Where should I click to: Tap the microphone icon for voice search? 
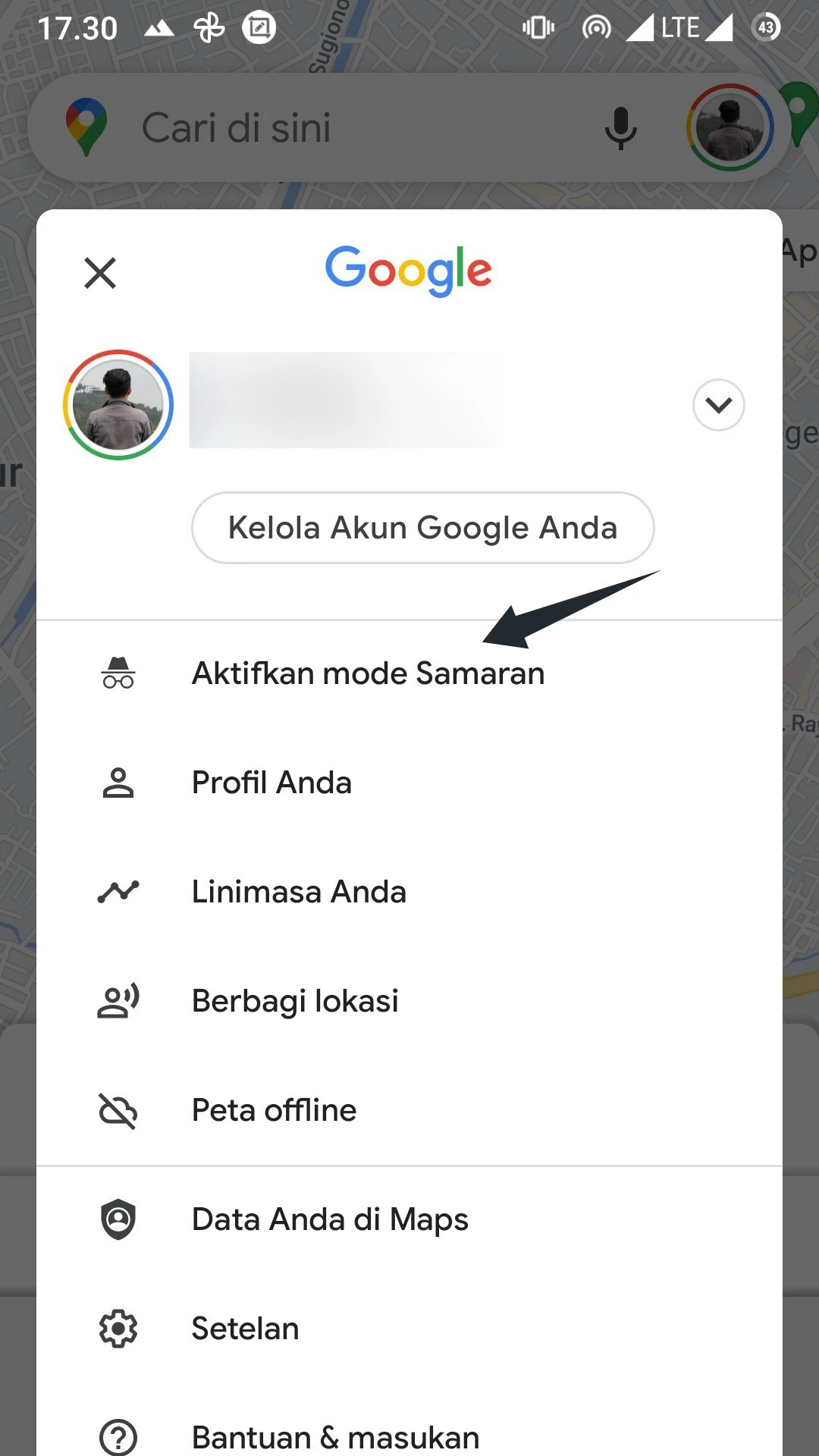click(x=620, y=127)
